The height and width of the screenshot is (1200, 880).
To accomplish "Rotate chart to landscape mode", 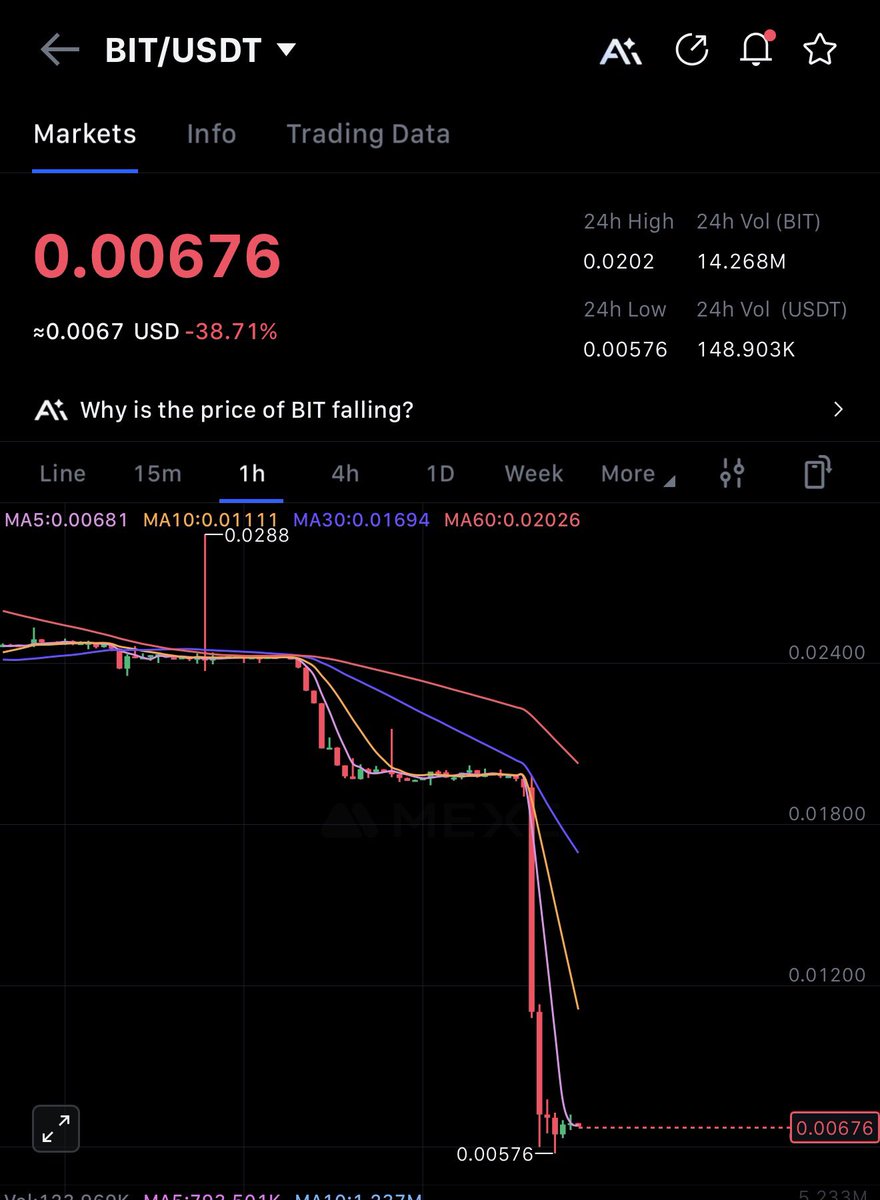I will pyautogui.click(x=818, y=472).
